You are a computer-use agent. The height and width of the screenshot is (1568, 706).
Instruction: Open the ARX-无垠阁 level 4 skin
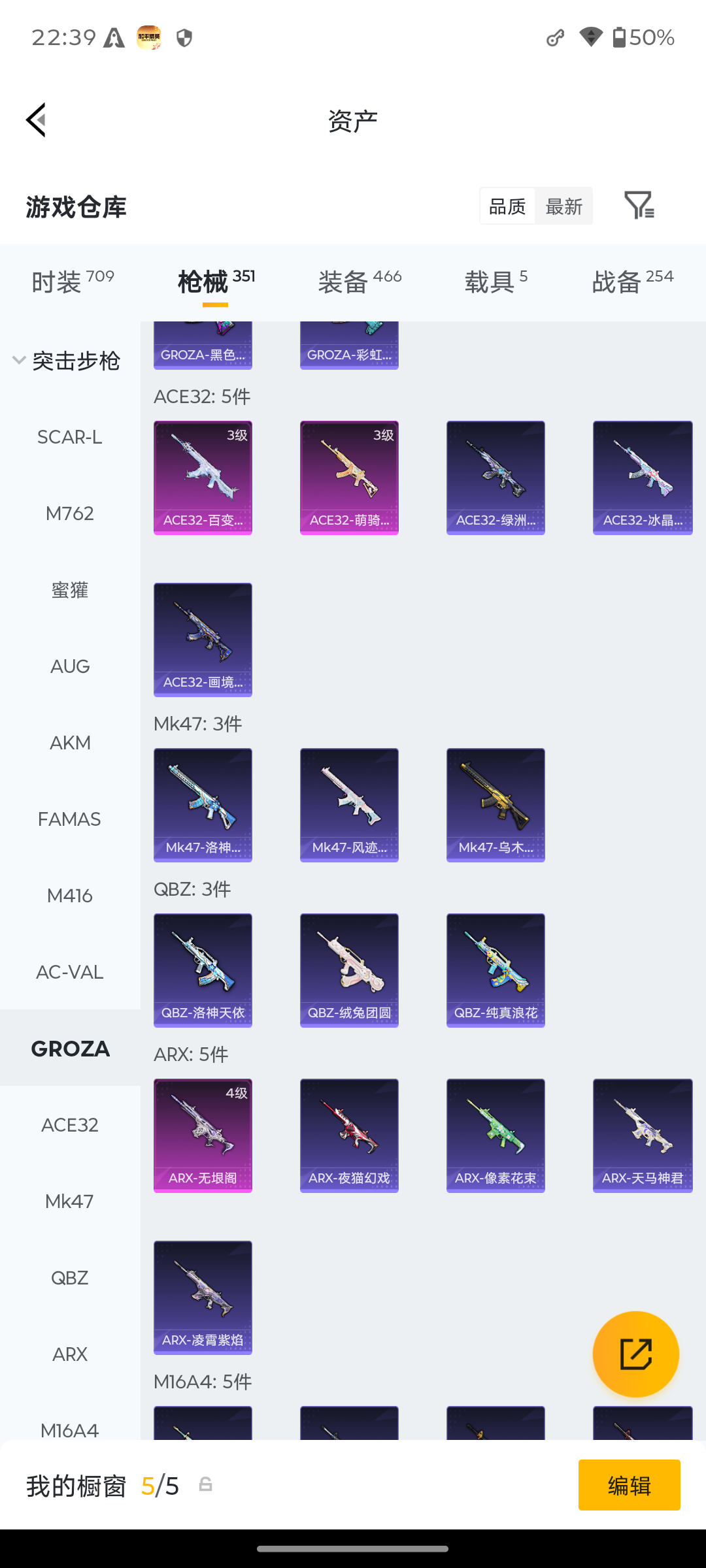click(x=203, y=1135)
